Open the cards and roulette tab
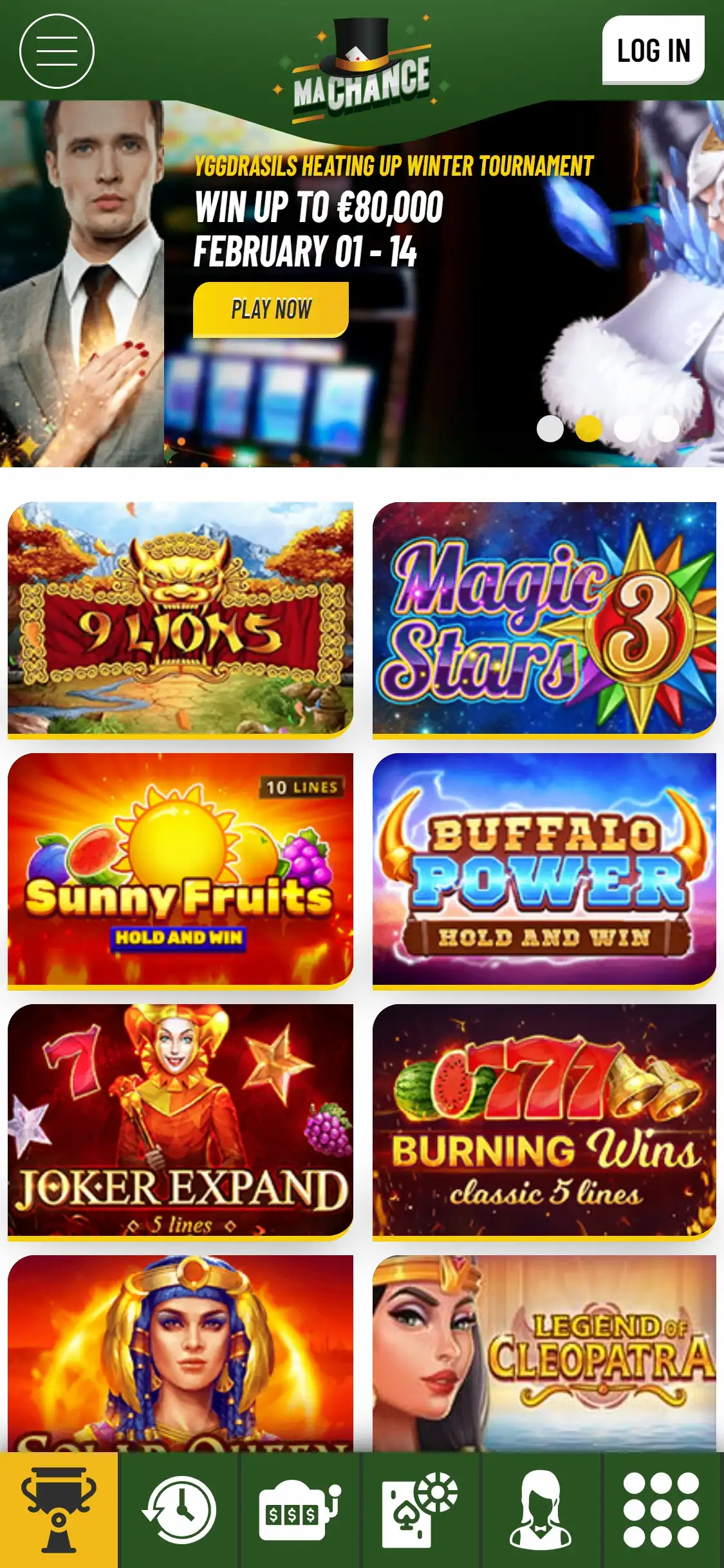Image resolution: width=724 pixels, height=1568 pixels. 420,1510
